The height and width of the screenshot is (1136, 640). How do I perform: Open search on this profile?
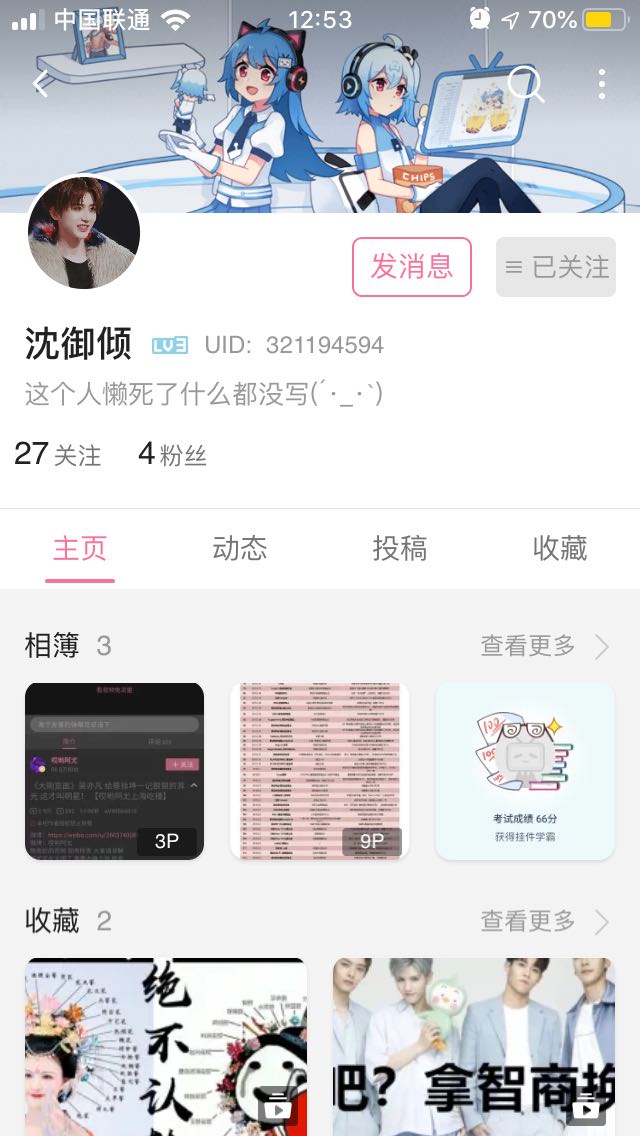525,84
